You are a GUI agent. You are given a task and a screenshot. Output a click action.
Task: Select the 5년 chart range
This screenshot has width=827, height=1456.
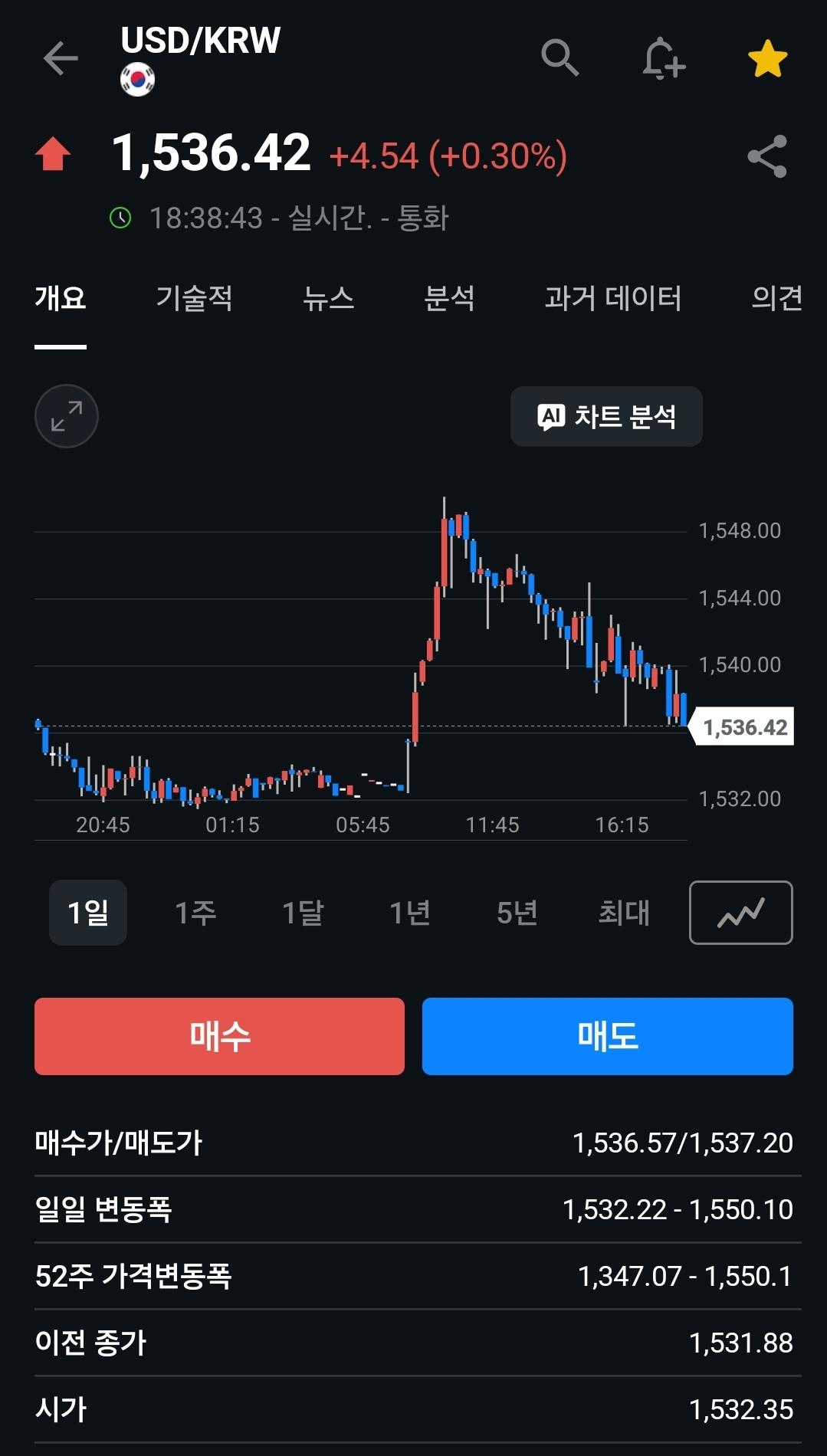(x=517, y=913)
